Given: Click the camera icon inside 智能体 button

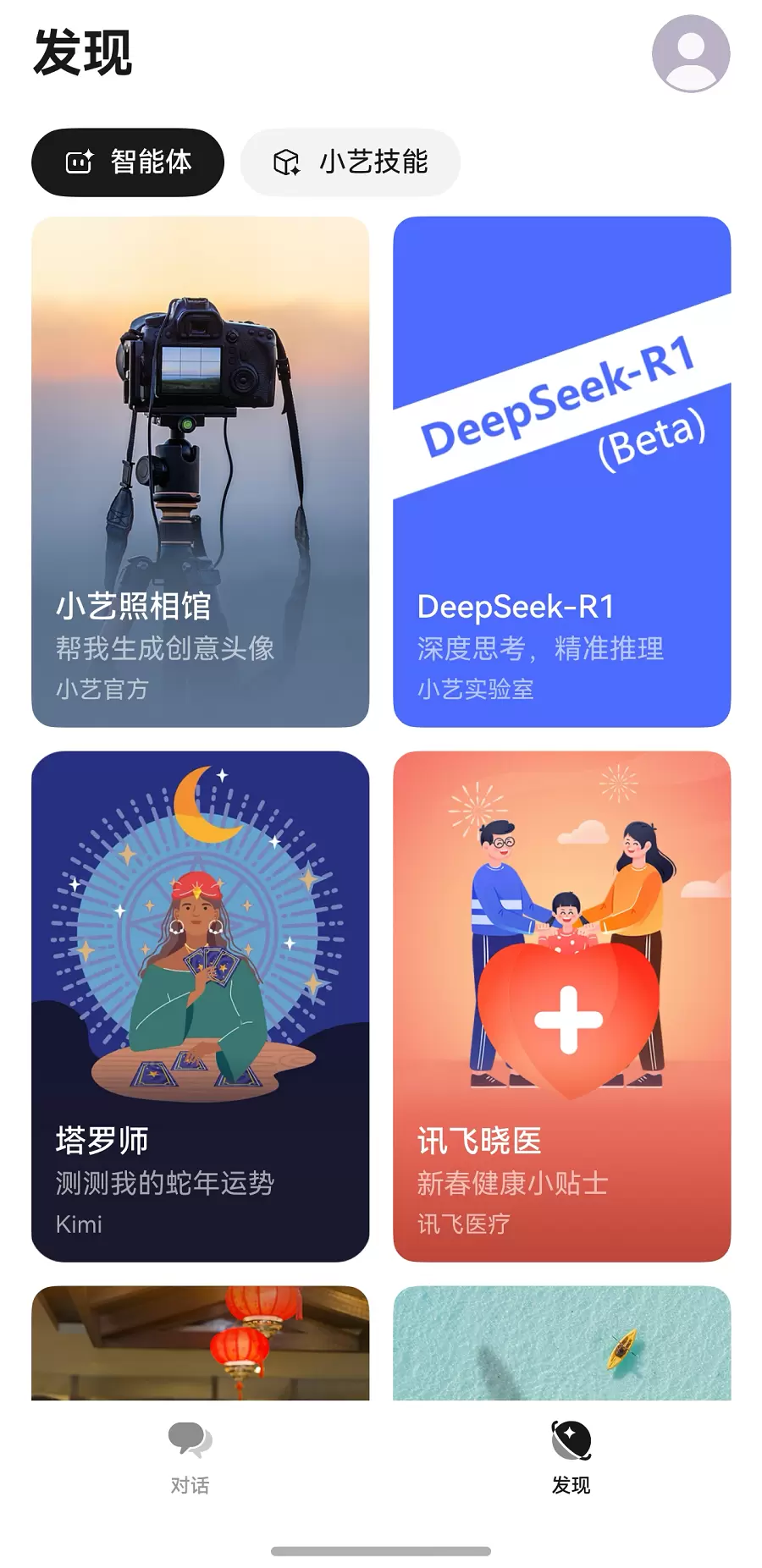Looking at the screenshot, I should (x=79, y=162).
